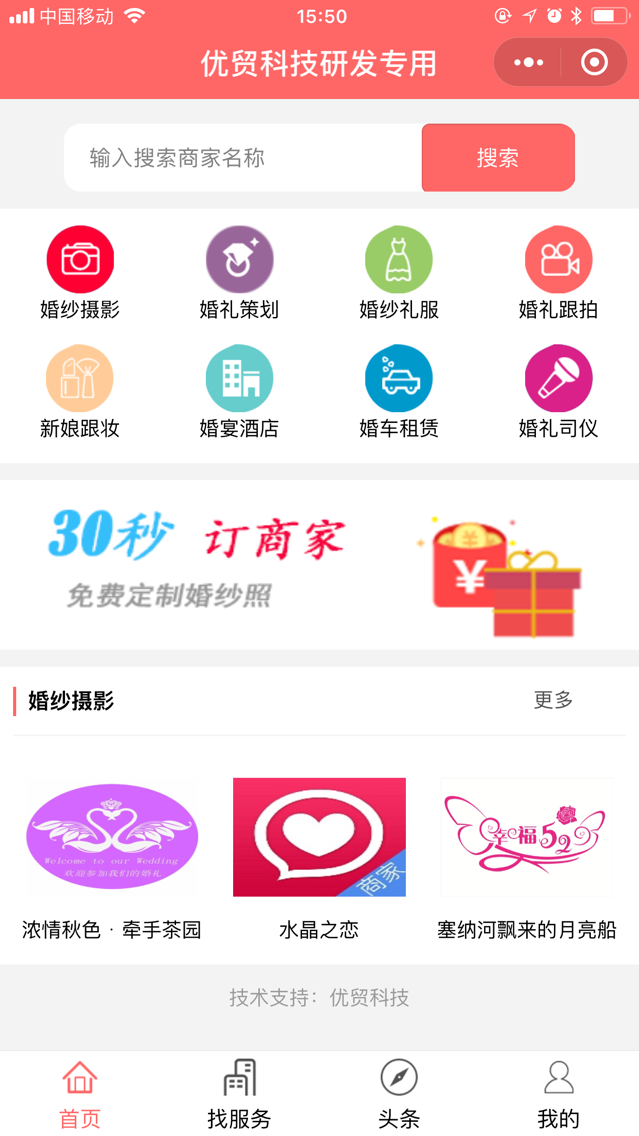Open the 婚纱礼服 category

point(399,260)
